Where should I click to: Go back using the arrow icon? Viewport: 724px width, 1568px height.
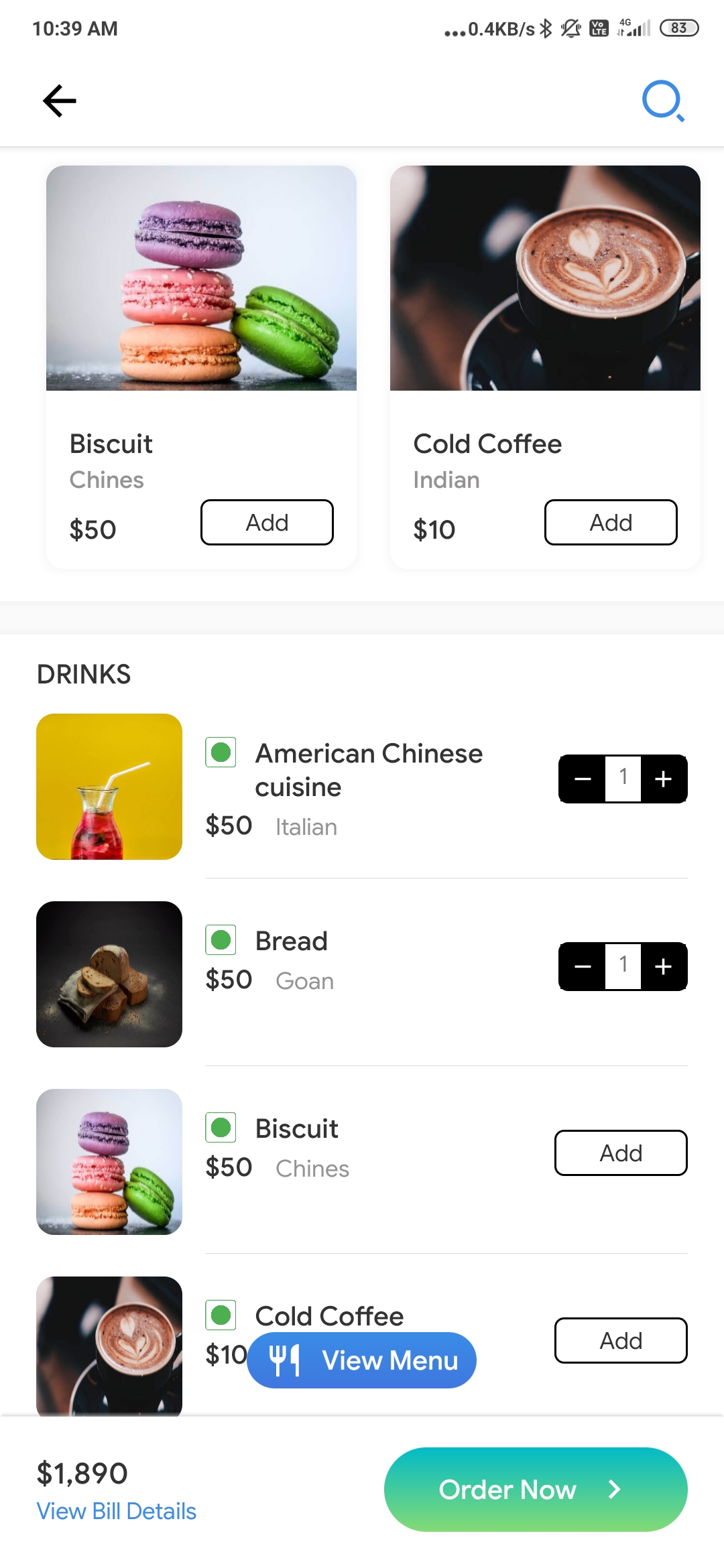(x=60, y=101)
